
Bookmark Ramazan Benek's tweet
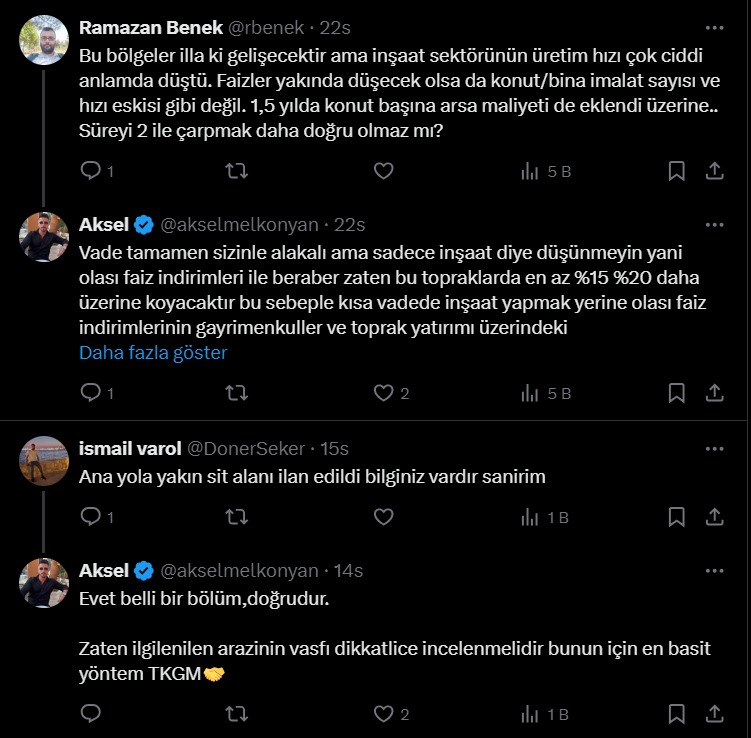677,172
